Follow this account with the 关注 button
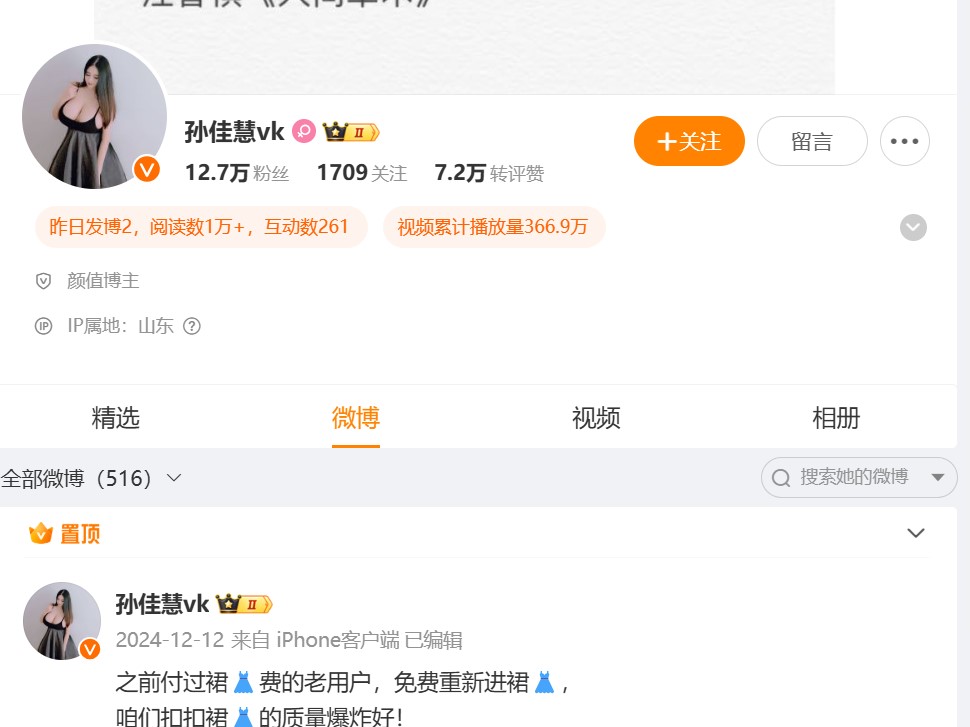 pyautogui.click(x=689, y=141)
